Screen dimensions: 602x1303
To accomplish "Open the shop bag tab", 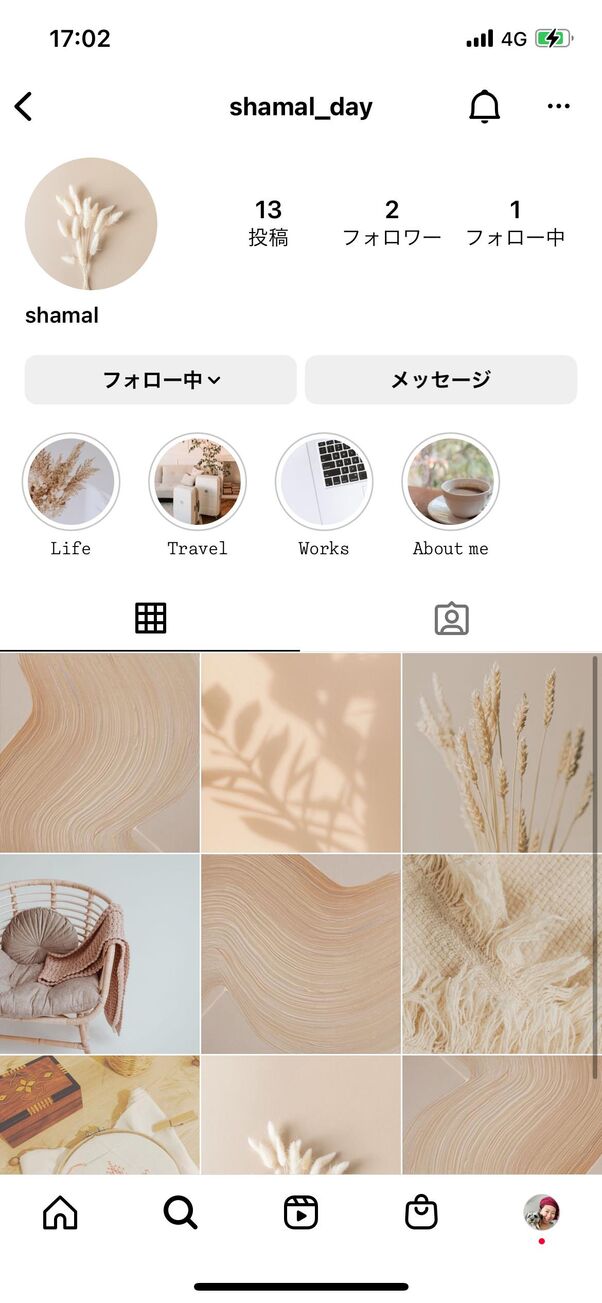I will coord(421,1213).
